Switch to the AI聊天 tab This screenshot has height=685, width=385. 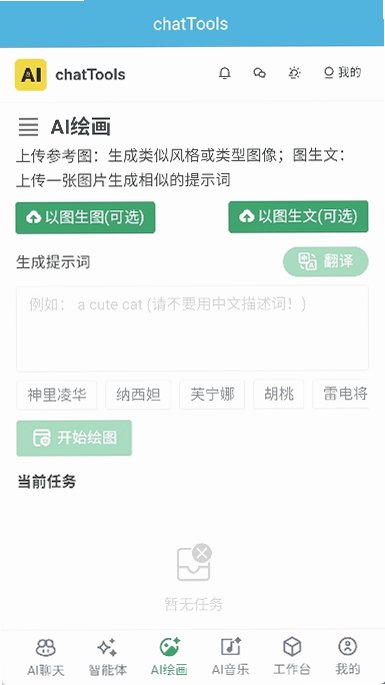(x=45, y=656)
